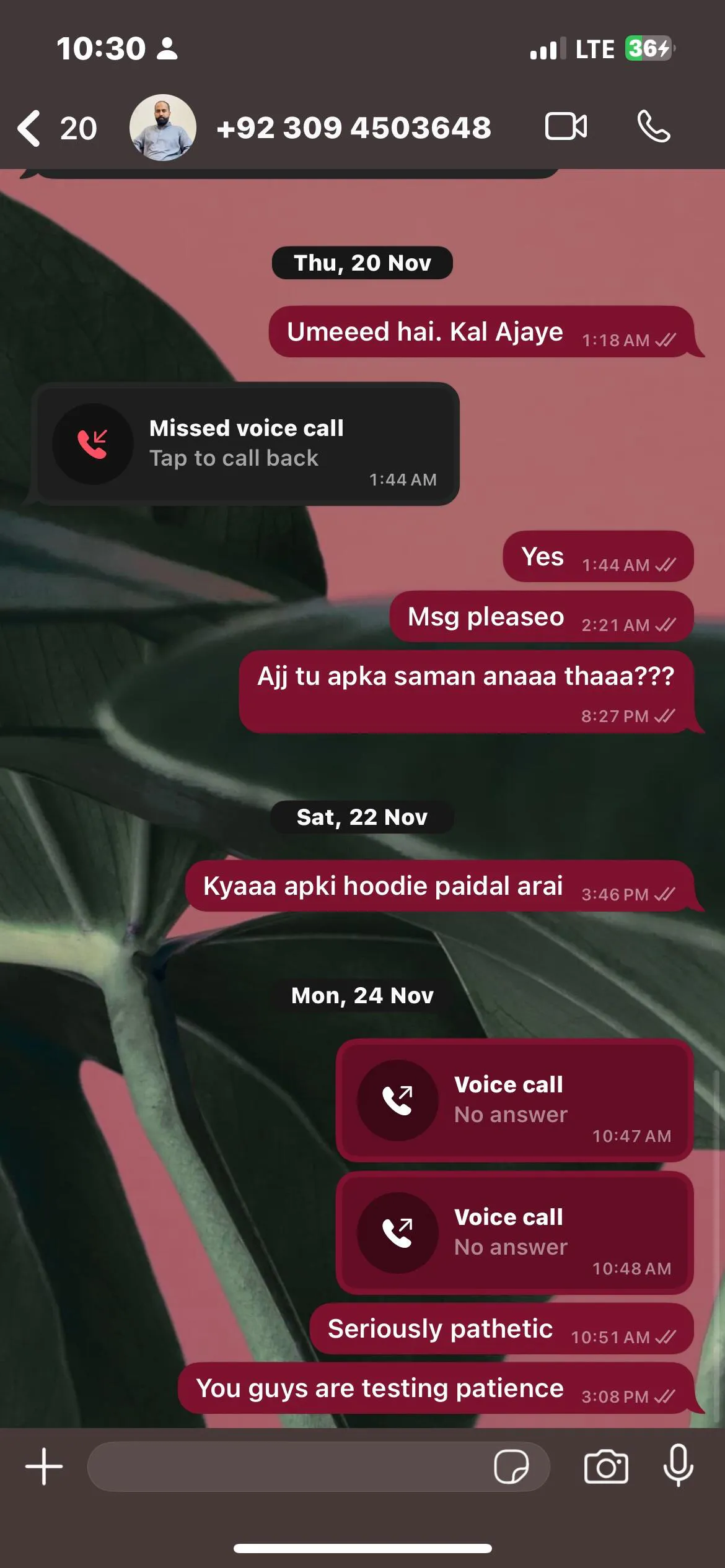
Task: View the contact's profile picture
Action: (163, 128)
